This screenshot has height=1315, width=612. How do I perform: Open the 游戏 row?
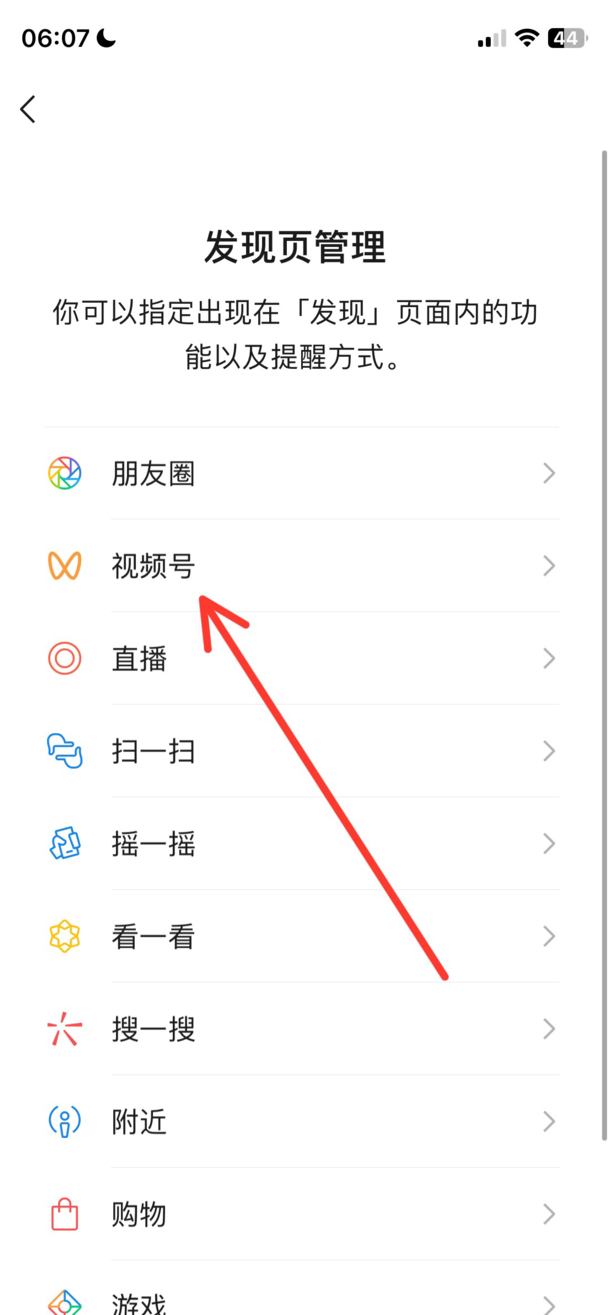click(x=300, y=1300)
